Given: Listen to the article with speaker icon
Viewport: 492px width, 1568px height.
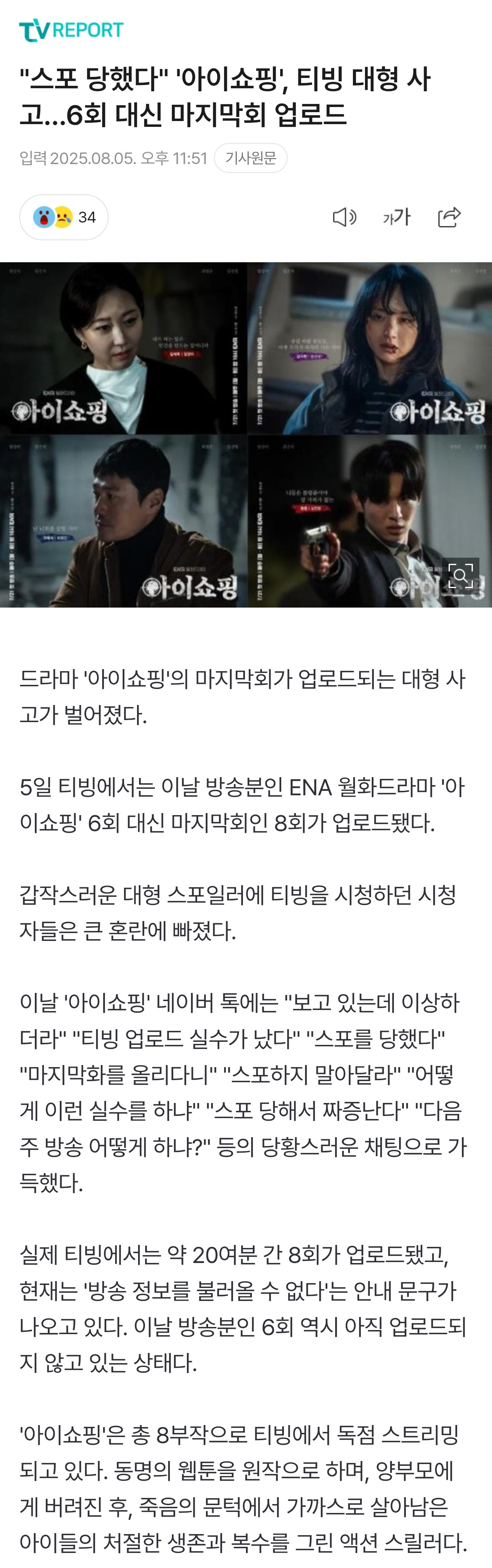Looking at the screenshot, I should 344,217.
